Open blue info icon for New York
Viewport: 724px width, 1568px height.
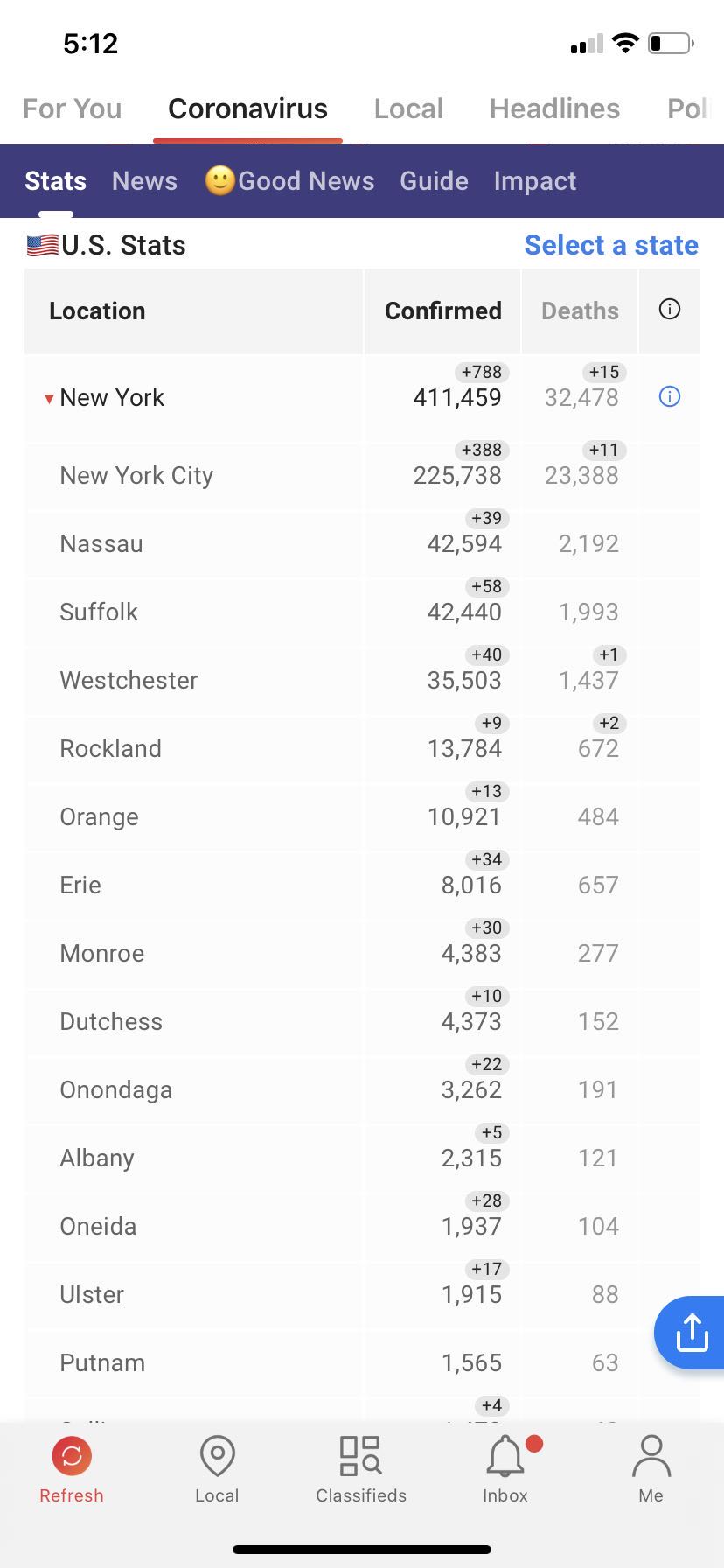(x=669, y=397)
